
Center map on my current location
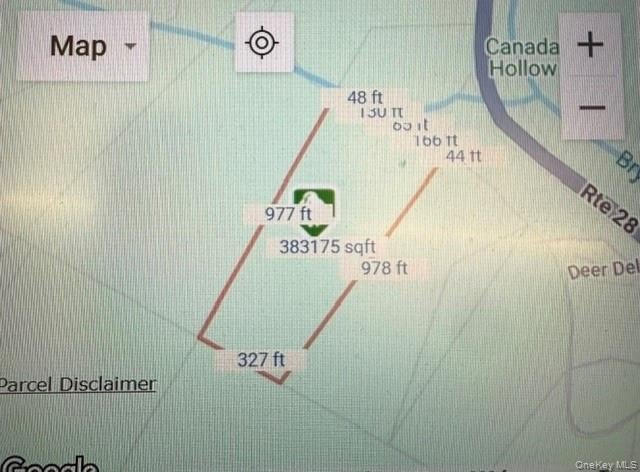tap(264, 42)
